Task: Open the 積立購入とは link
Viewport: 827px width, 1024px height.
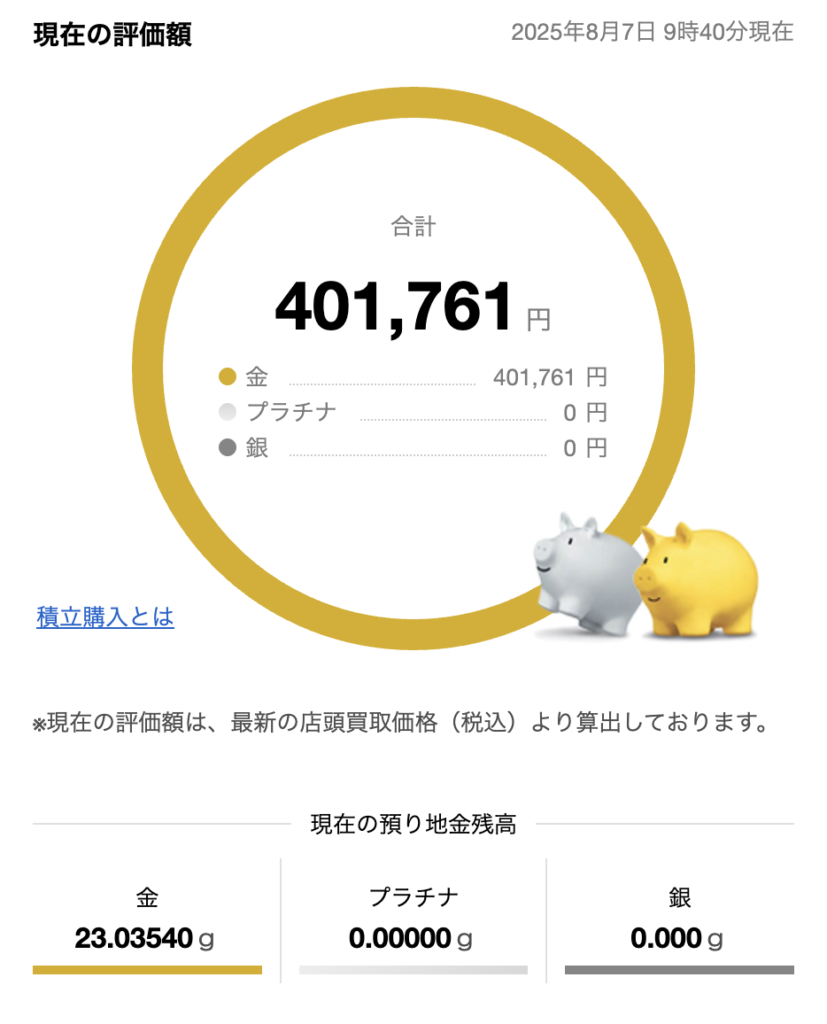Action: (x=105, y=617)
